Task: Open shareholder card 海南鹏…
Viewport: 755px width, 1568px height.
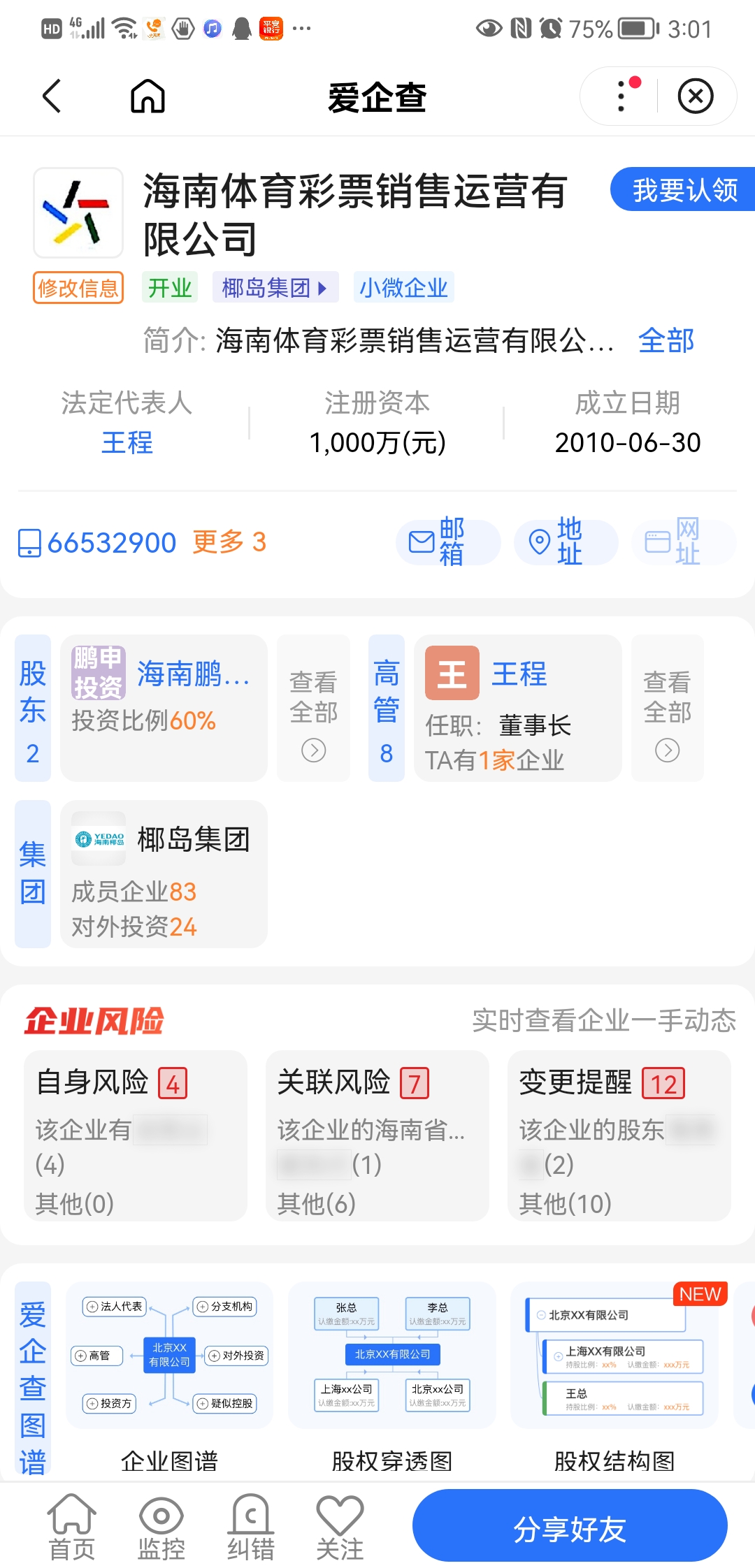Action: point(164,708)
